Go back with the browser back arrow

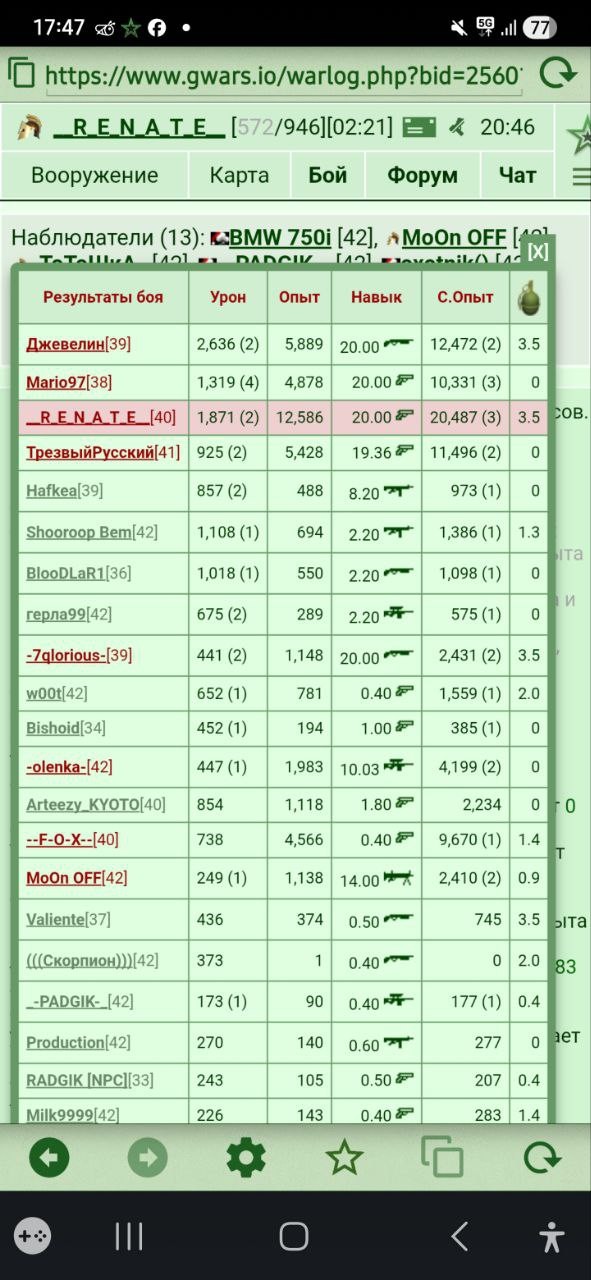point(49,1158)
